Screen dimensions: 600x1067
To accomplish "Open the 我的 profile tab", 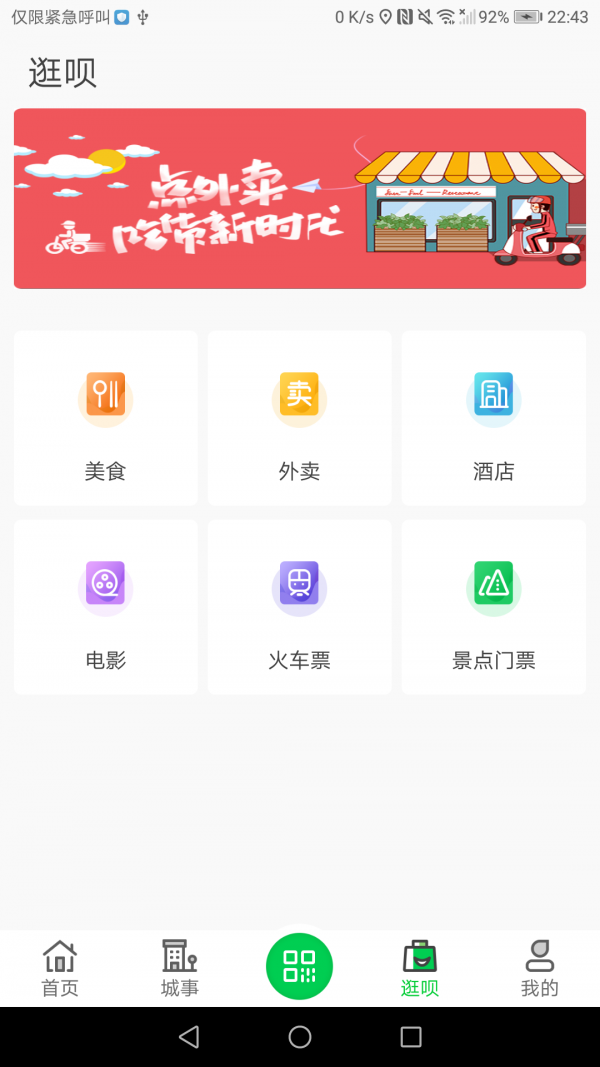I will 539,968.
